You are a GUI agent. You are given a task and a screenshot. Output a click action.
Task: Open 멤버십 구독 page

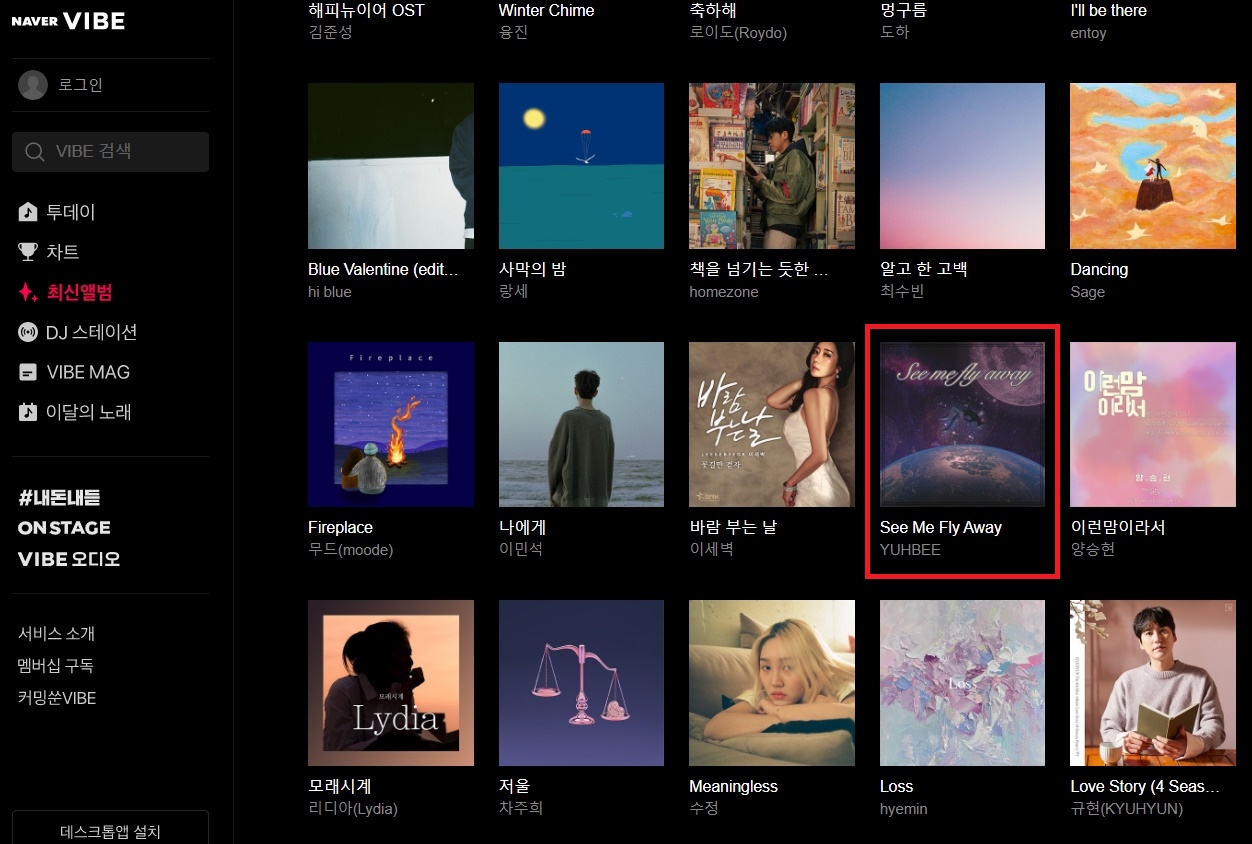(x=55, y=666)
